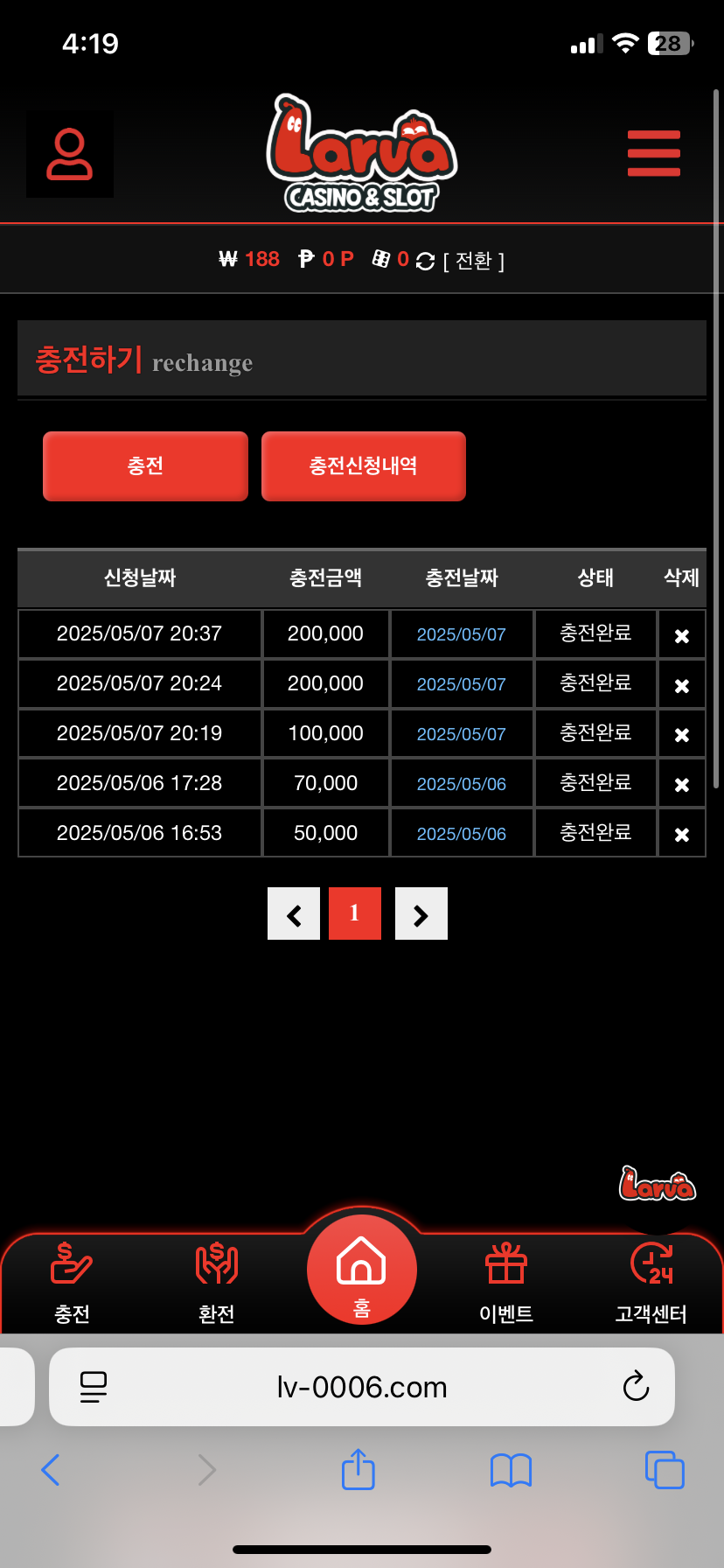724x1568 pixels.
Task: Reload the page in Safari
Action: pos(636,1386)
